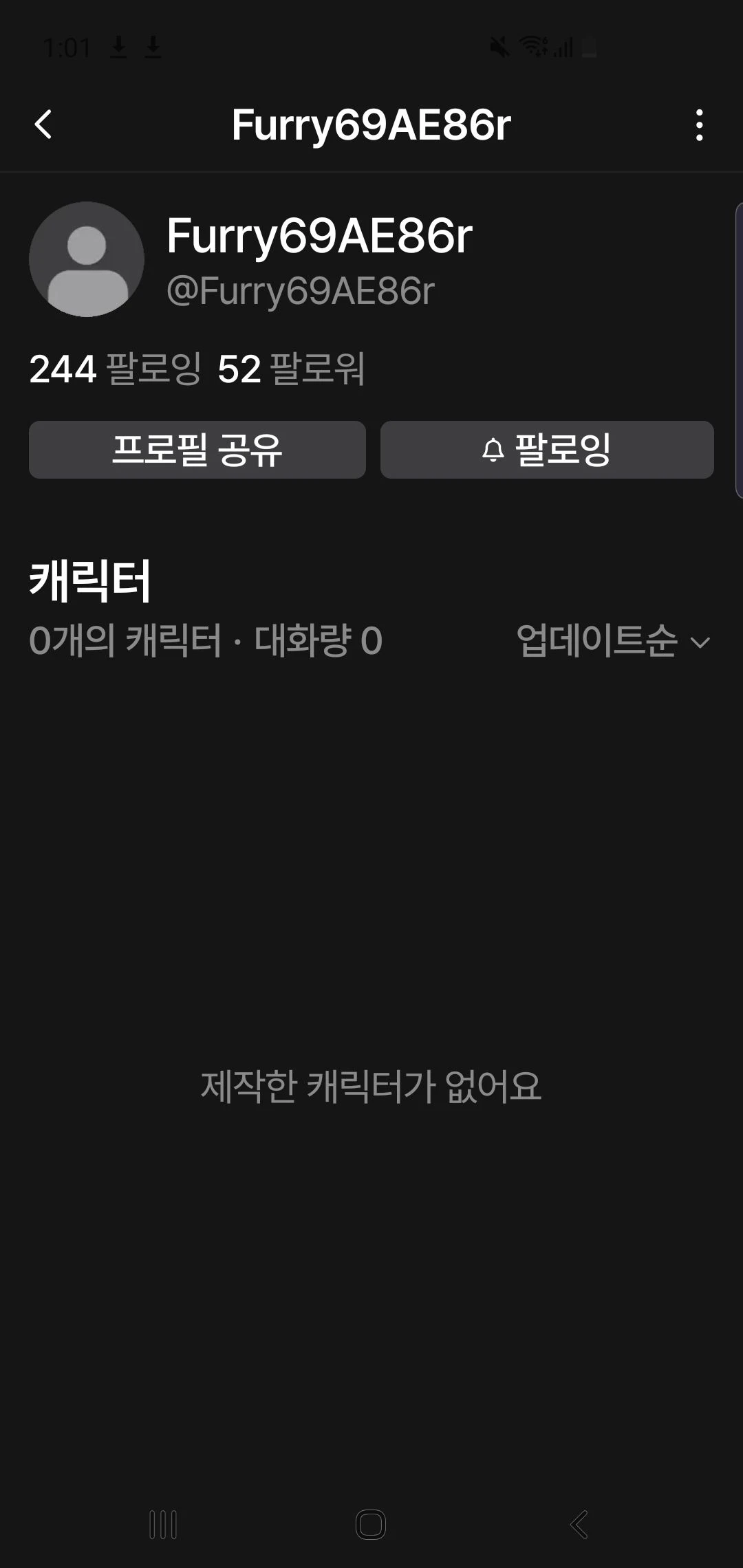Tap the system home button
The width and height of the screenshot is (743, 1568).
click(x=371, y=1525)
